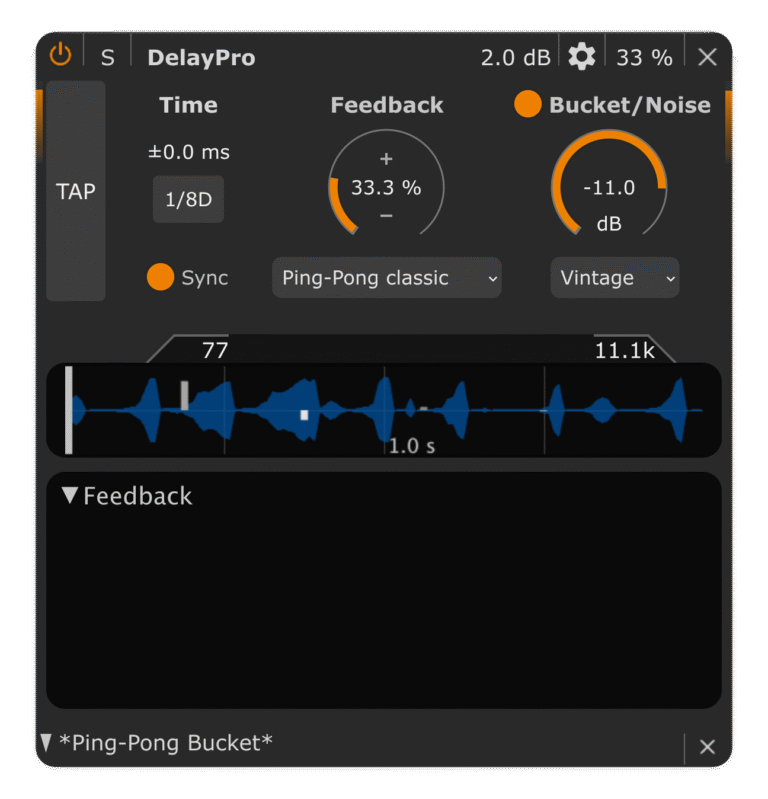This screenshot has height=799, width=768.
Task: Click the minus stepper below Feedback percentage
Action: [386, 214]
